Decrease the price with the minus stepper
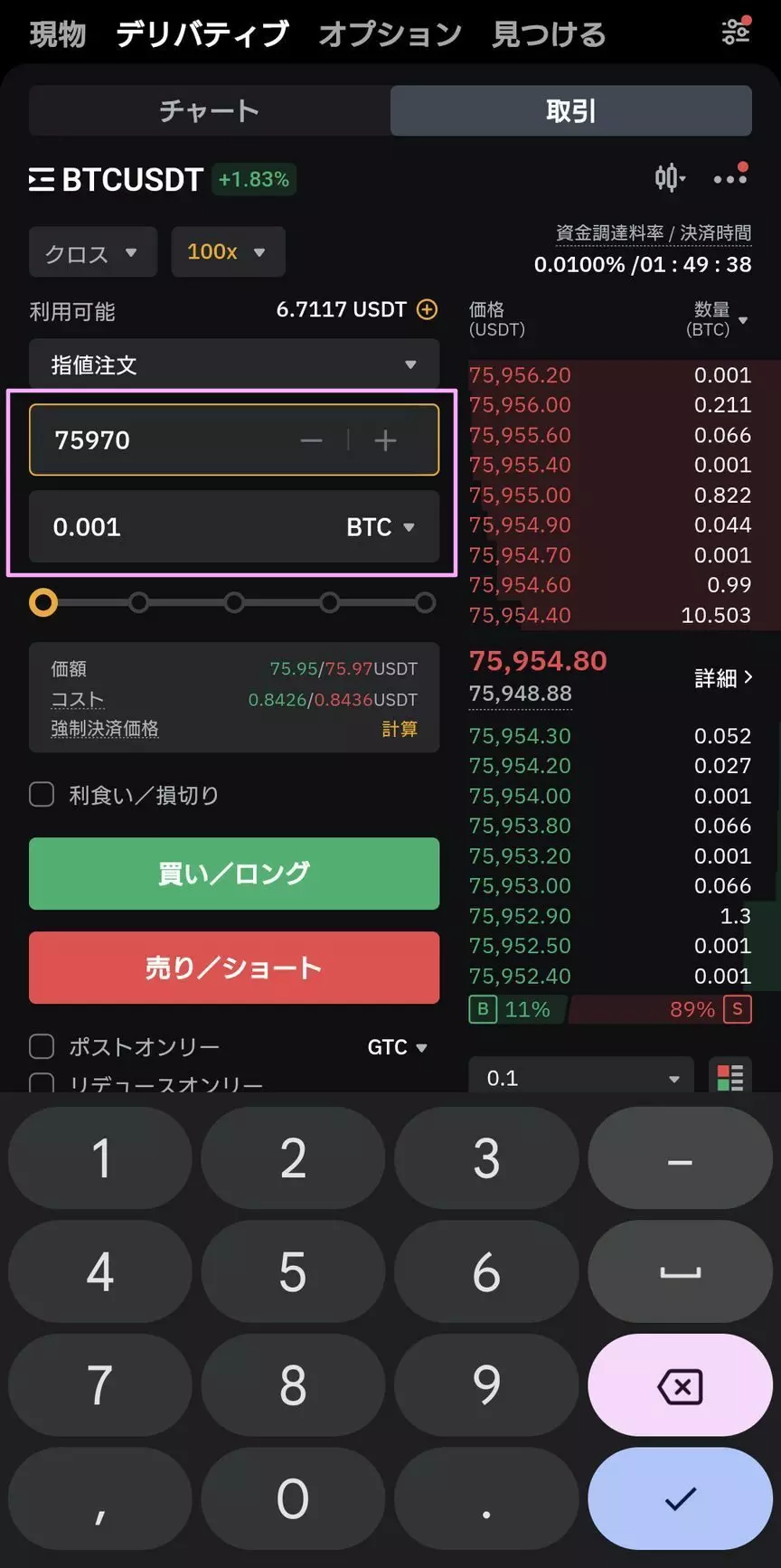This screenshot has width=781, height=1568. pos(312,440)
